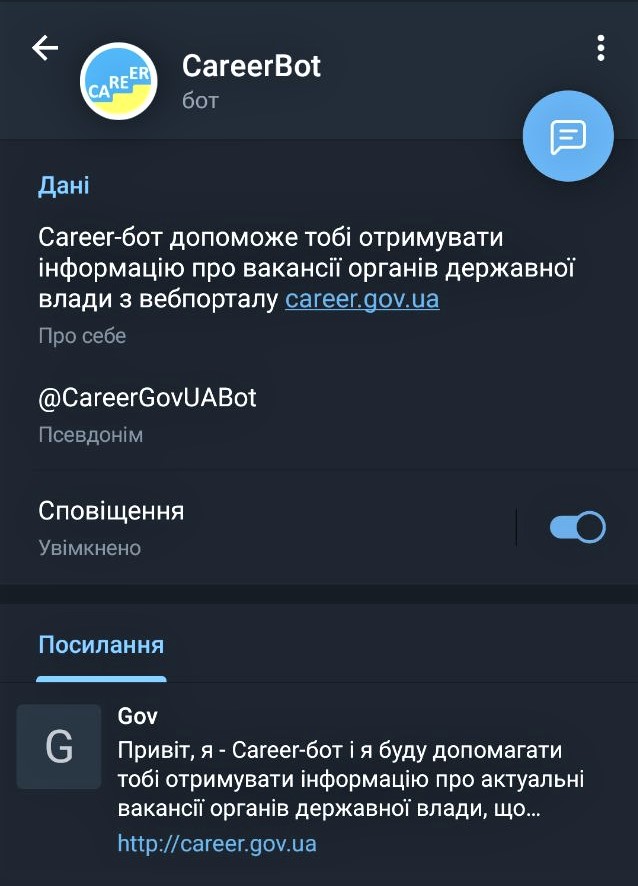Open the career.gov.ua link in description
Viewport: 638px width, 886px height.
(362, 299)
